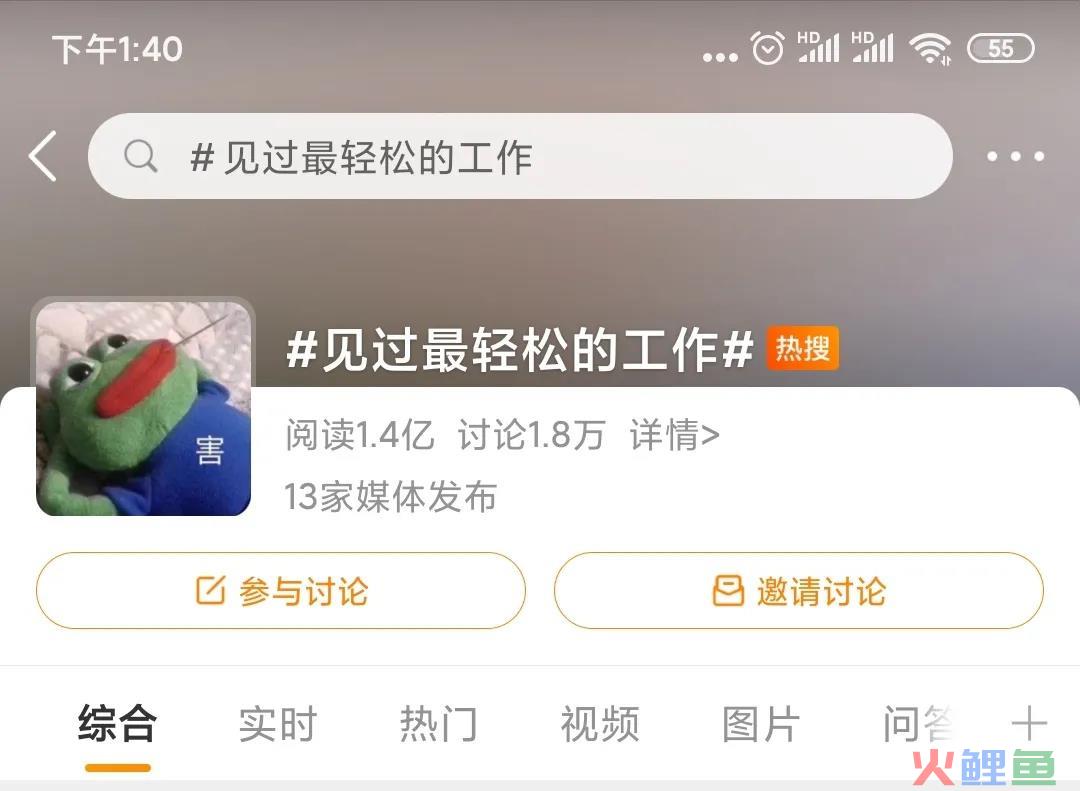The height and width of the screenshot is (791, 1080).
Task: Tap the plus icon beside the tabs
Action: tap(1028, 723)
